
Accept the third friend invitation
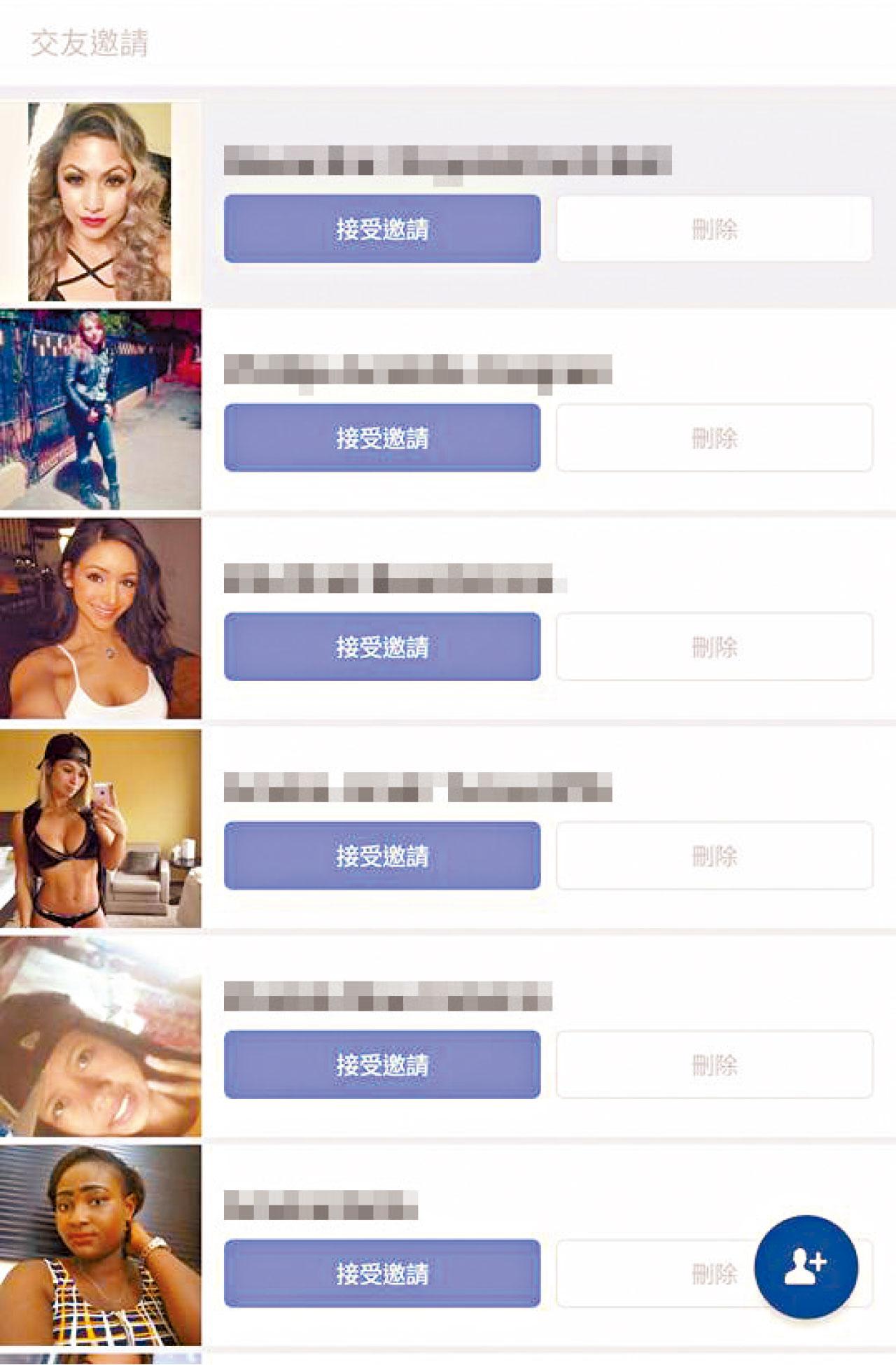(x=382, y=647)
